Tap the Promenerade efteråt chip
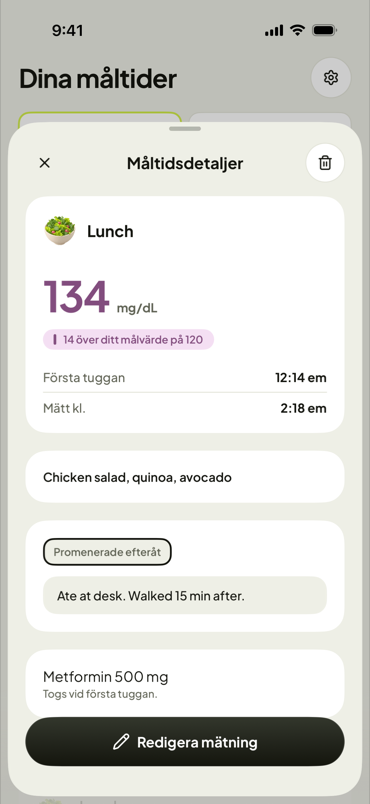 (107, 552)
